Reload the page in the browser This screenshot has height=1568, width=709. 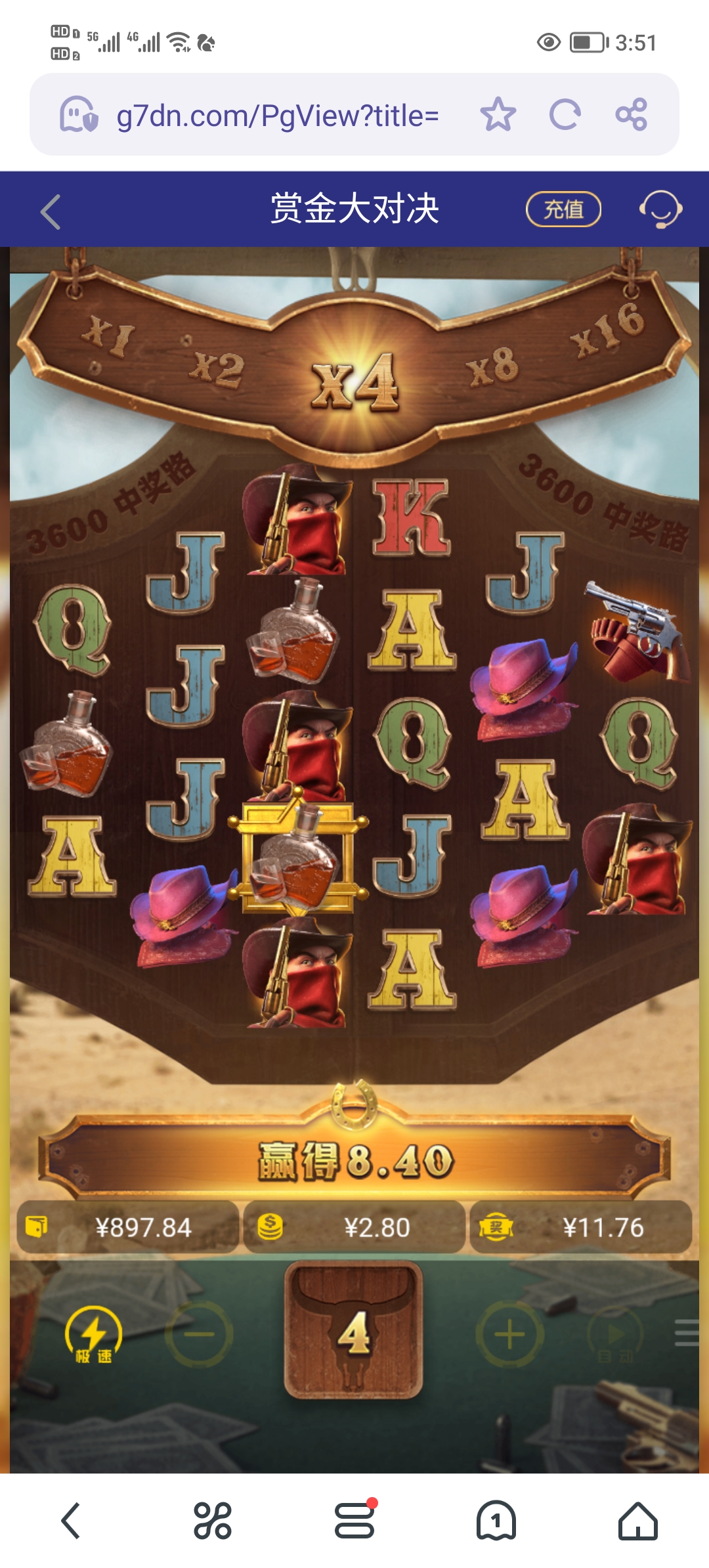click(565, 115)
